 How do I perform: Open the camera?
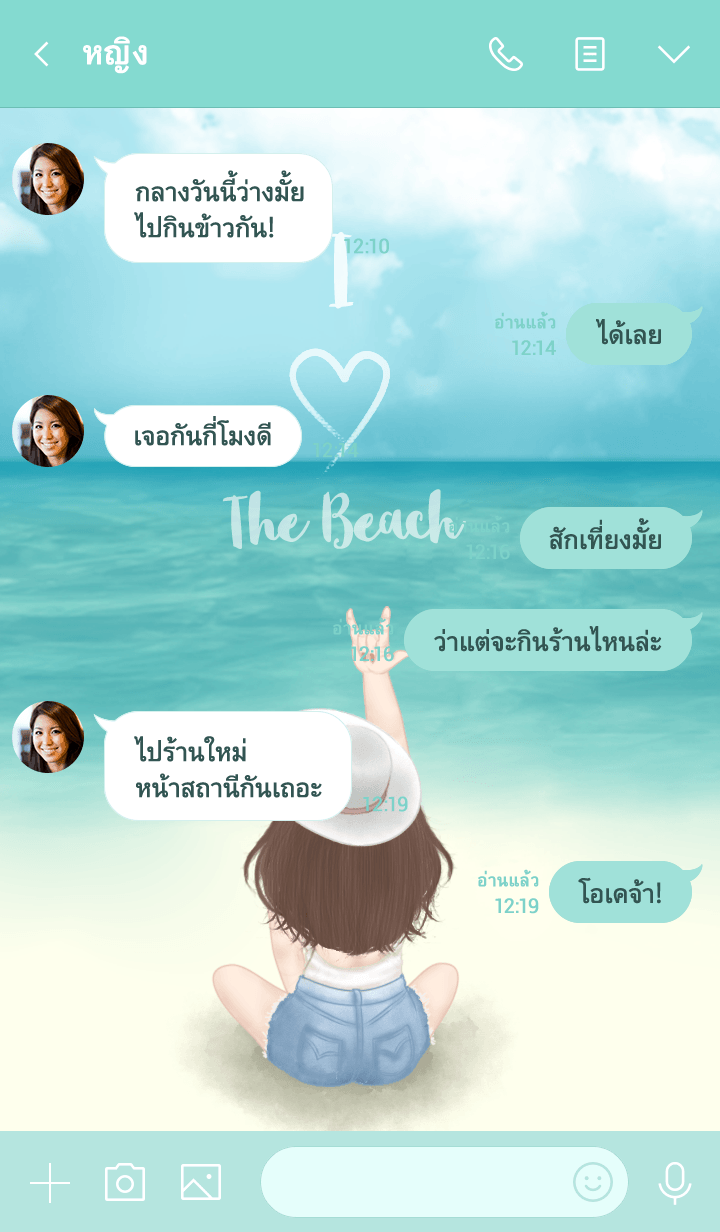click(x=125, y=1183)
